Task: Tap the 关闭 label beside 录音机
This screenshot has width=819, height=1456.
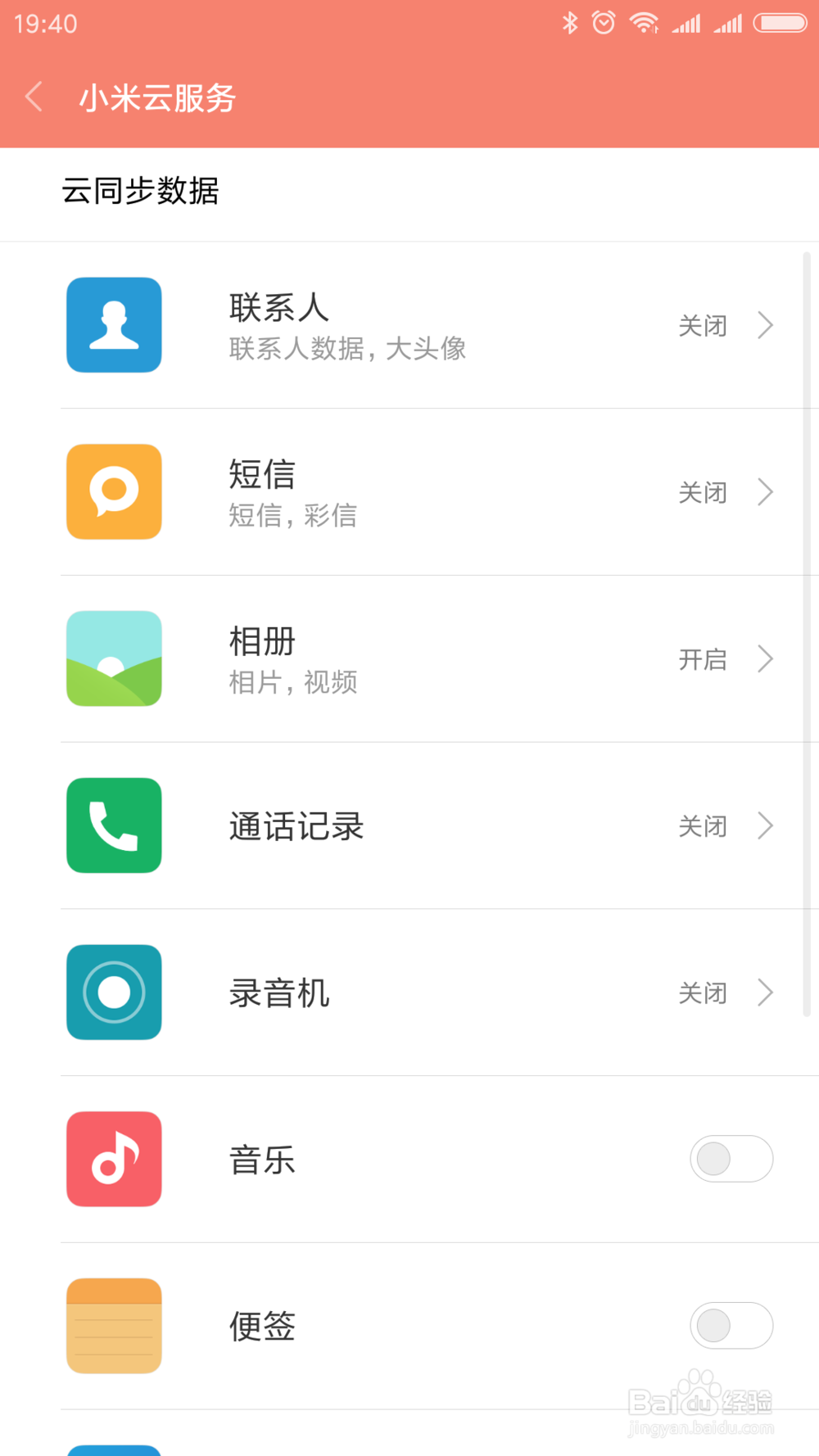Action: point(703,993)
